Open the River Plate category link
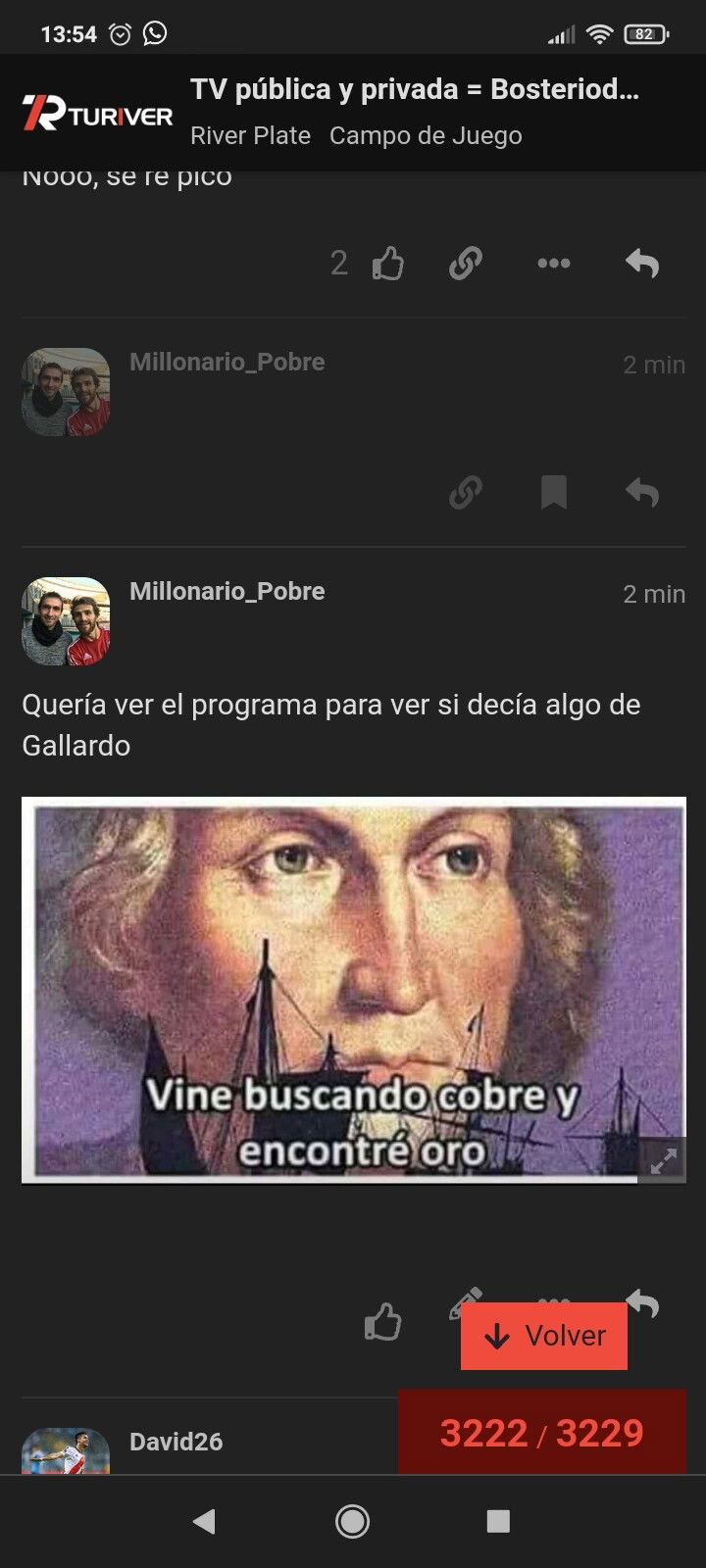 (250, 135)
